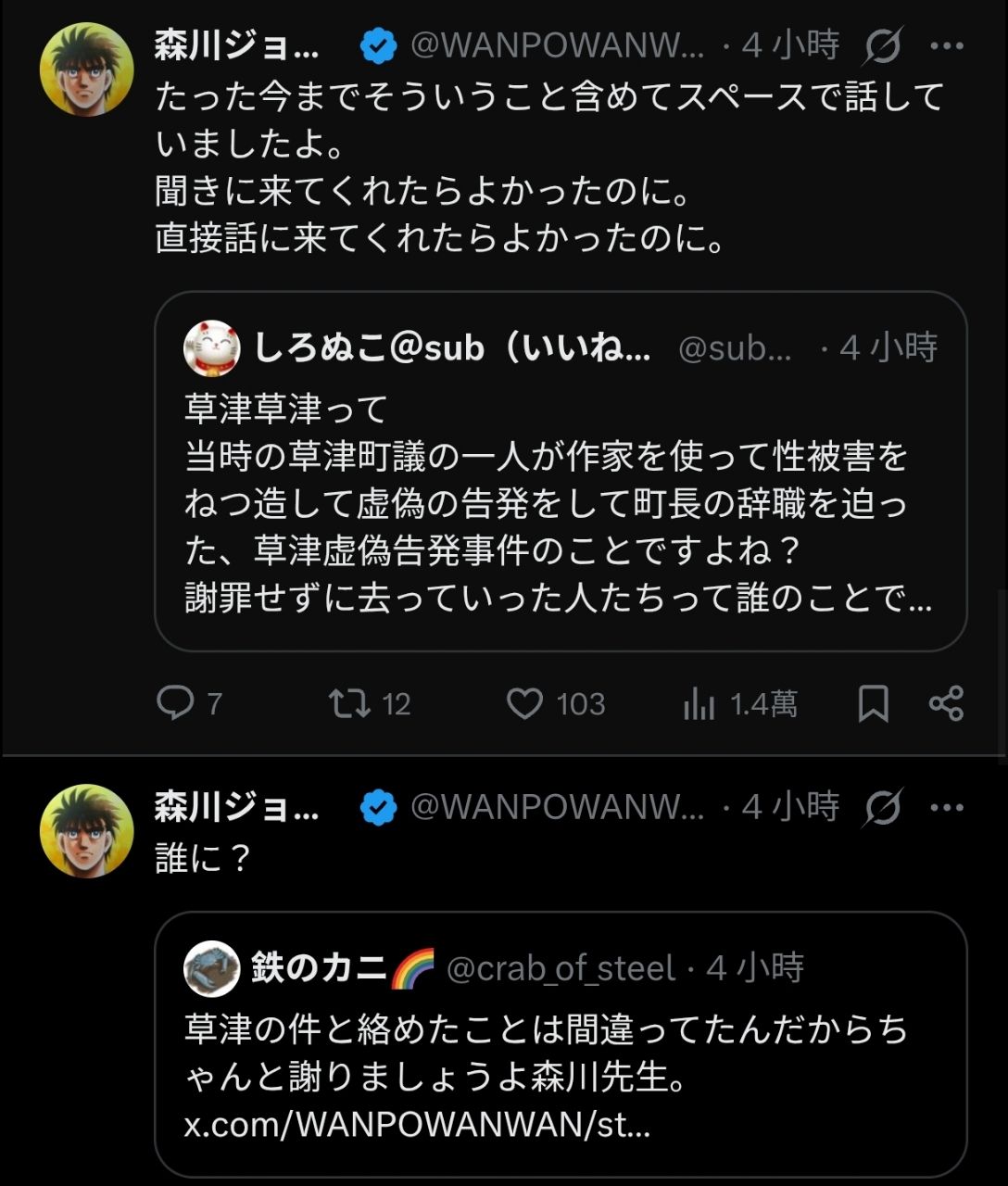Open the avatar of the first post's author

point(87,69)
